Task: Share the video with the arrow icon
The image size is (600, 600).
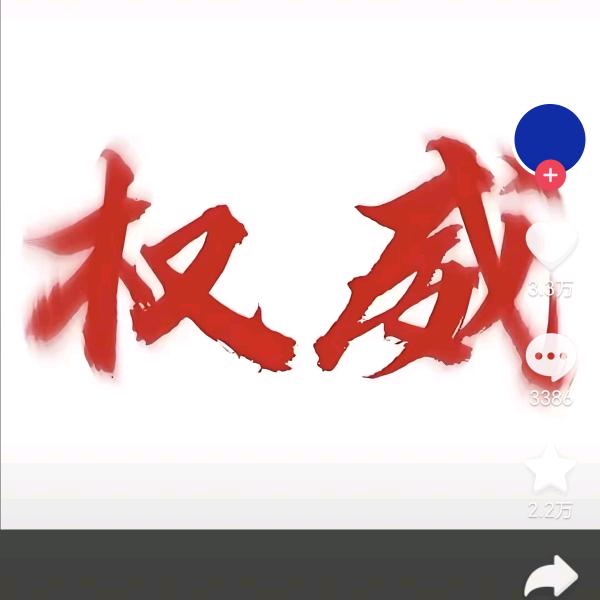Action: 551,577
